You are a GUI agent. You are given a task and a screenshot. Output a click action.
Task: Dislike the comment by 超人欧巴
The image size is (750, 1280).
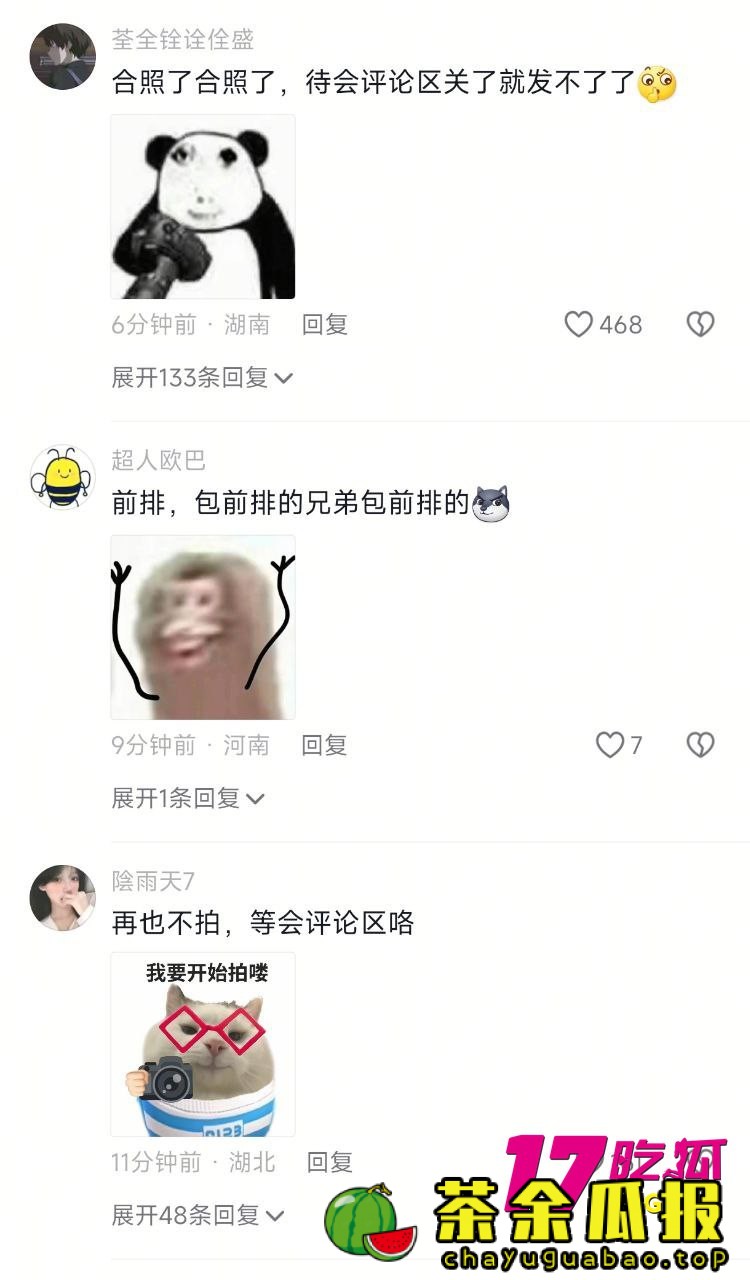pos(700,745)
